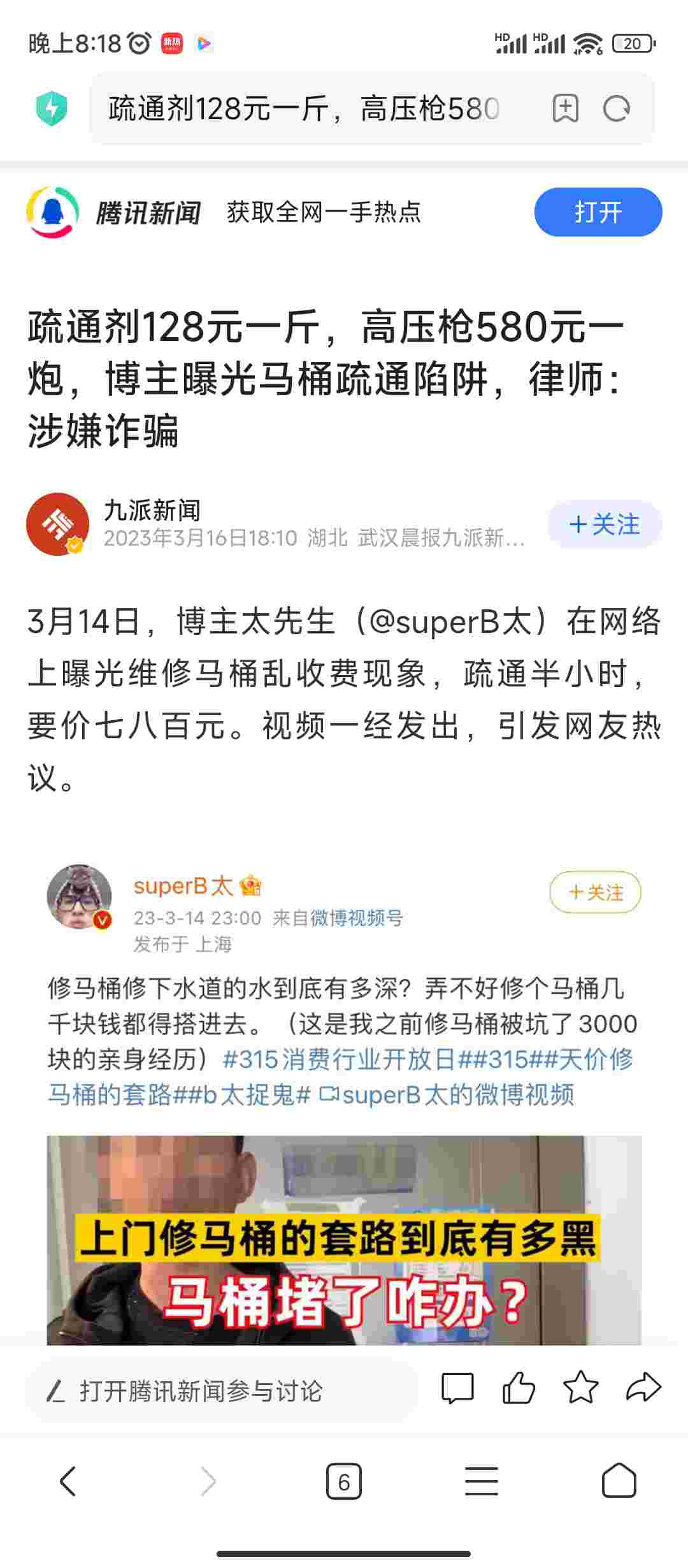Follow superB太 on Weibo
Viewport: 688px width, 1568px height.
595,892
